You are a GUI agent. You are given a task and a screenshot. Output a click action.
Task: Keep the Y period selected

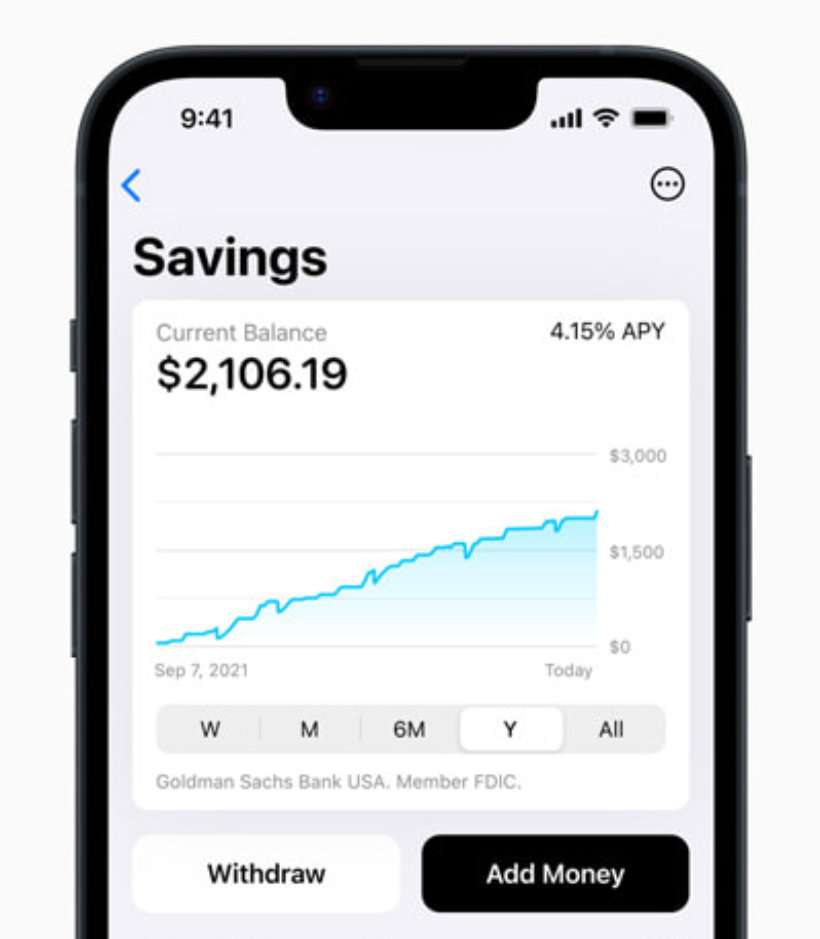pyautogui.click(x=510, y=730)
